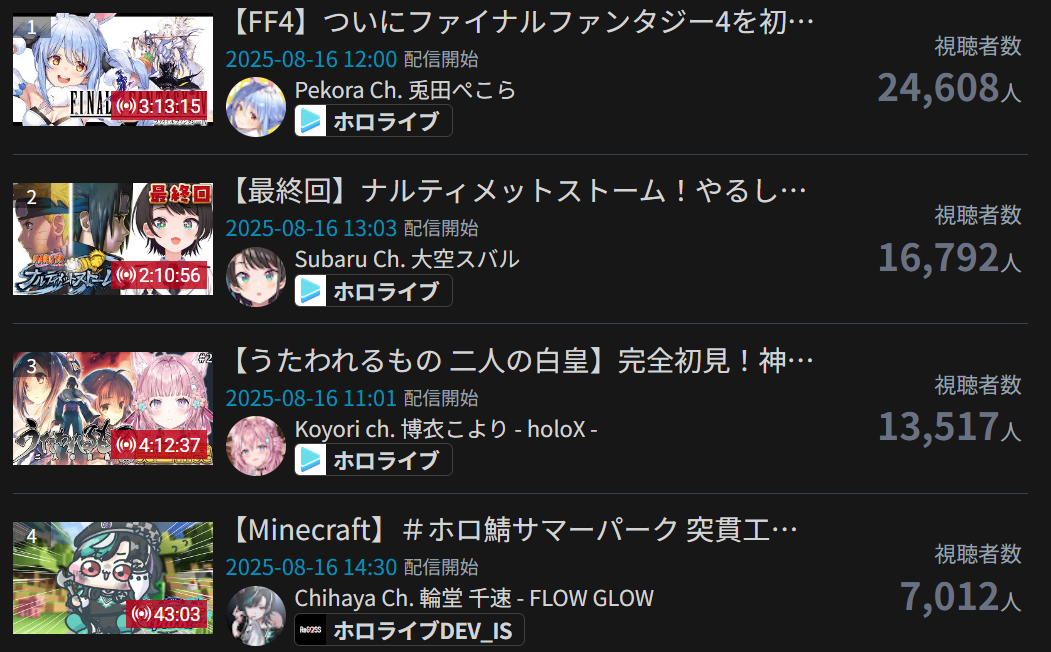Open Pekora's FF4 stream thumbnail
Image resolution: width=1051 pixels, height=652 pixels.
click(112, 69)
